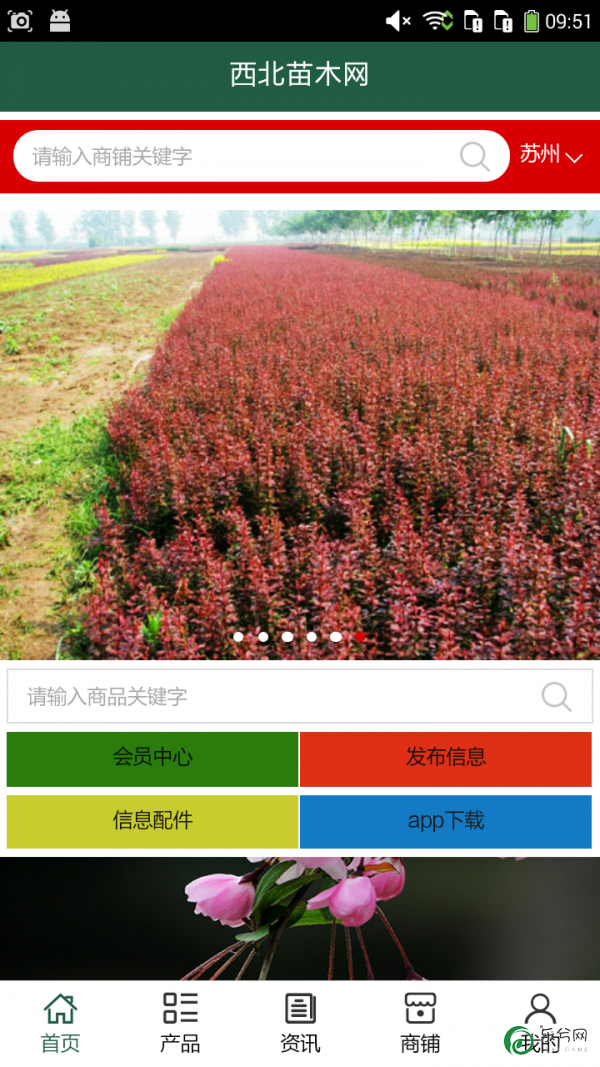Tap the magnifier icon in product search
The width and height of the screenshot is (600, 1067).
click(x=556, y=697)
